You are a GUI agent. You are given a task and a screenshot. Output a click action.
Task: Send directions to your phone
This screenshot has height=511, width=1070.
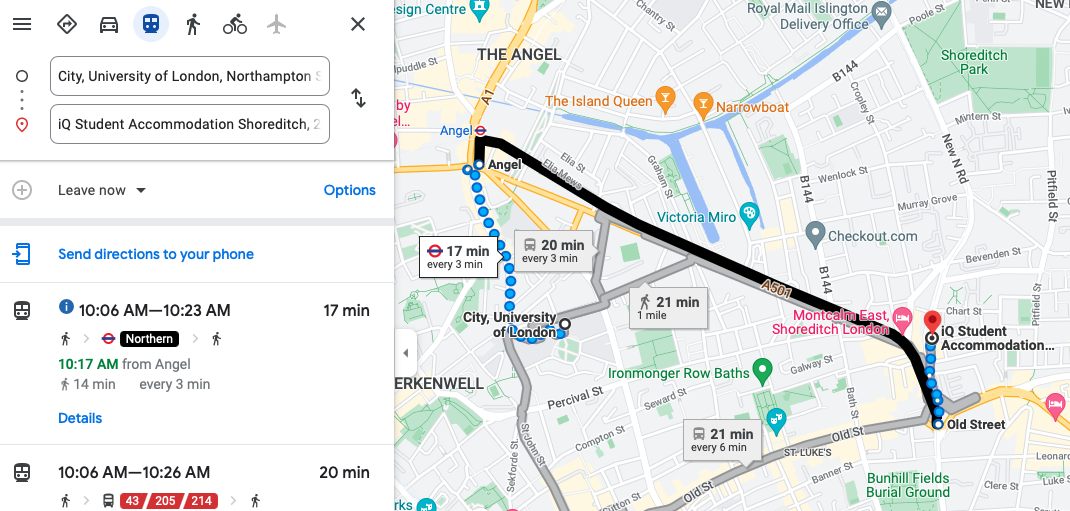click(x=155, y=254)
